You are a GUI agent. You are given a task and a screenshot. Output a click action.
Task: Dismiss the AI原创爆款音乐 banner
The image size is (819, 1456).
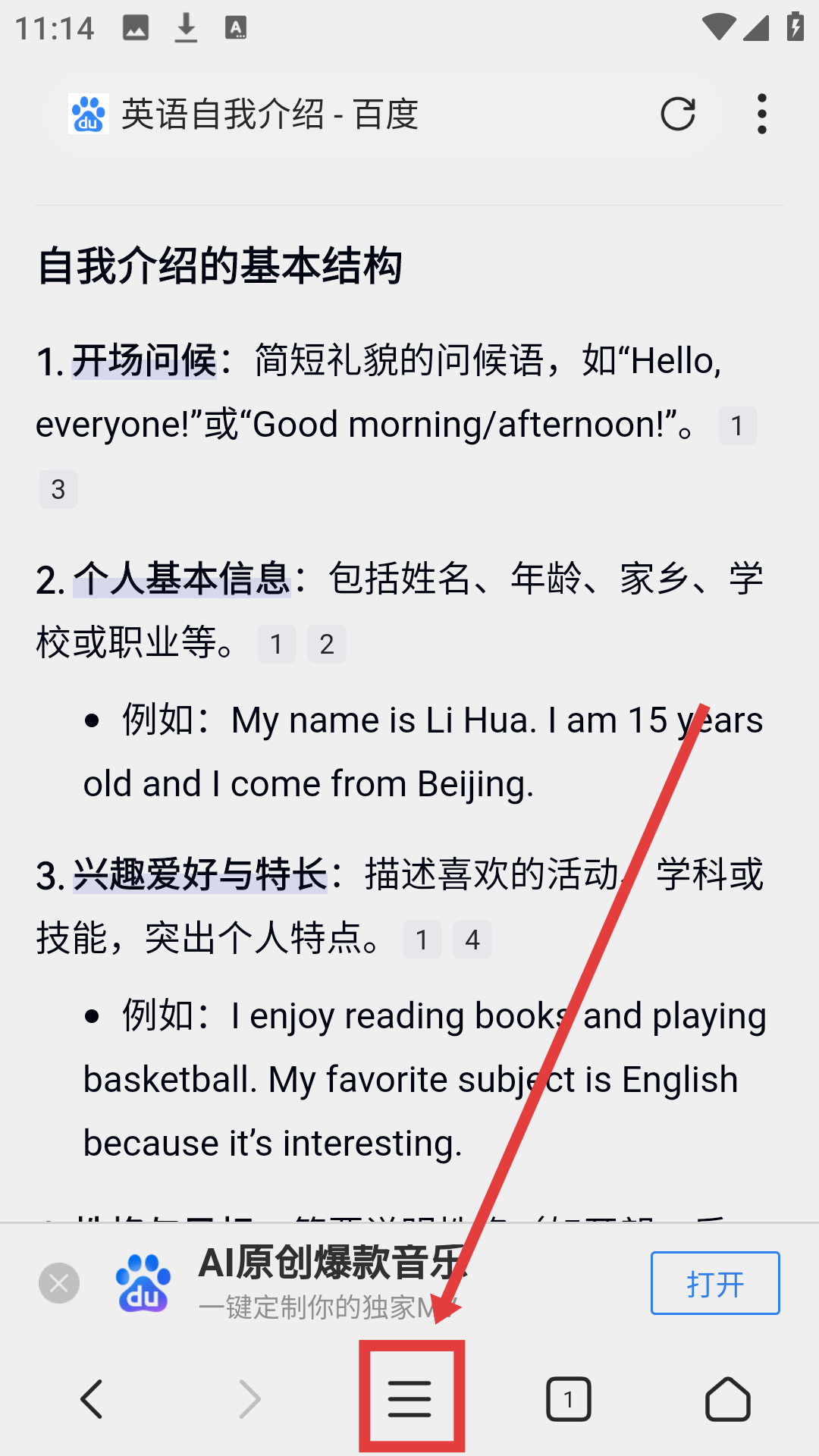coord(59,1283)
